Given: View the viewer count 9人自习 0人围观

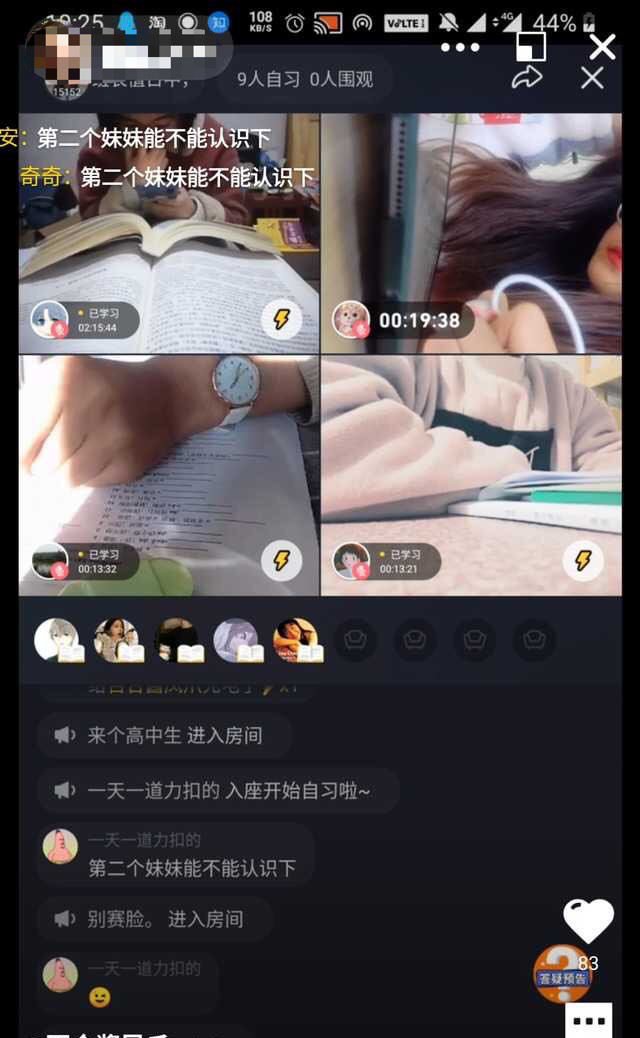Looking at the screenshot, I should coord(305,79).
